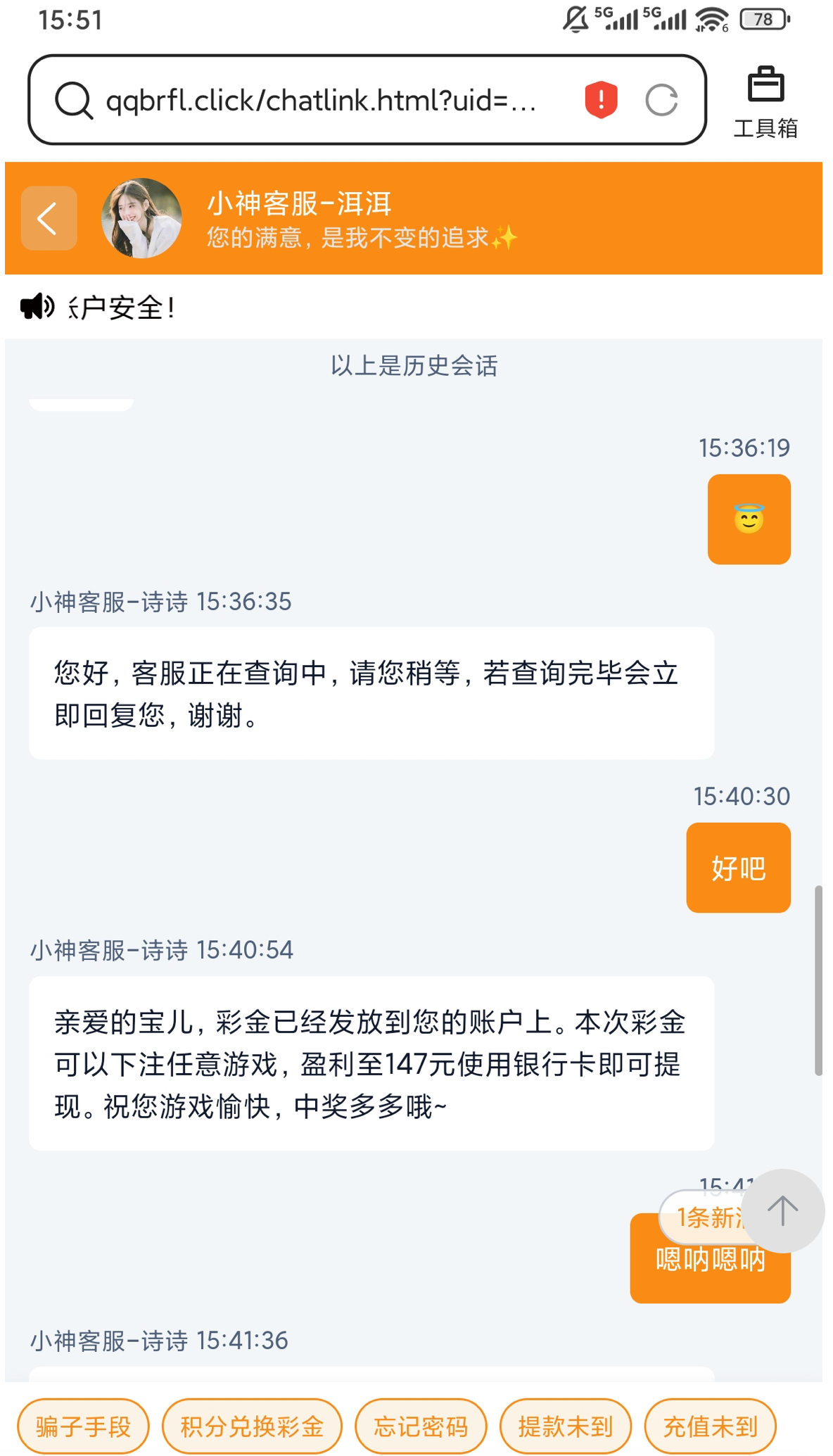Go back using the chat header arrow
This screenshot has width=833, height=1456.
coord(49,218)
